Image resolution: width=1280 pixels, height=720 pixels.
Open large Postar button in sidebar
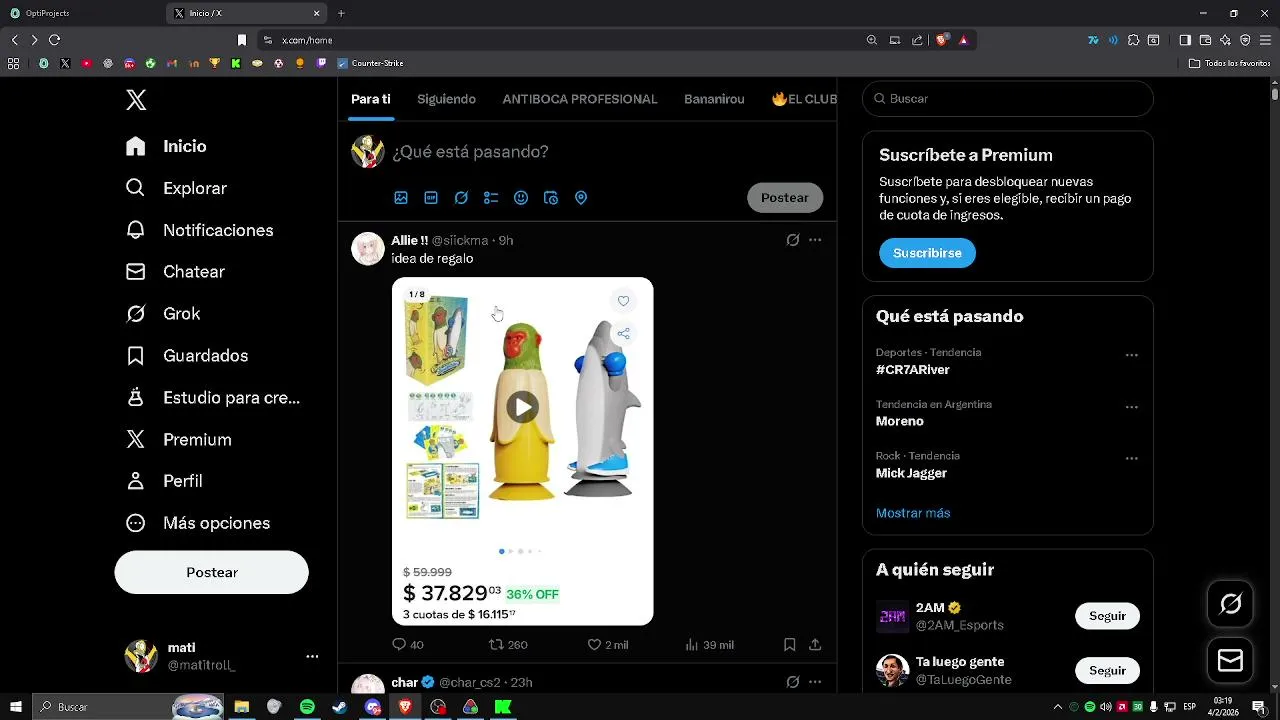211,573
